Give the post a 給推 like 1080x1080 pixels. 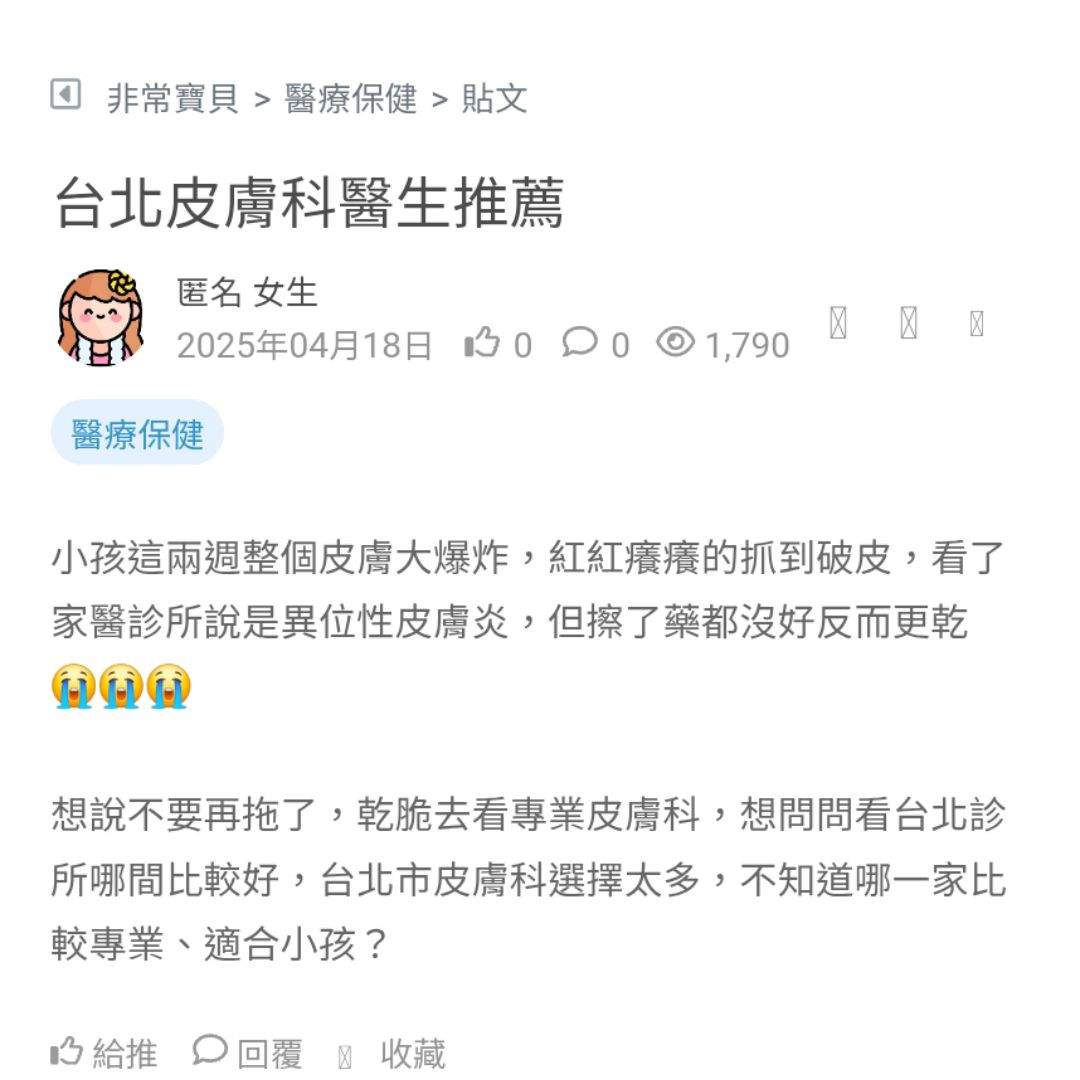coord(105,1053)
